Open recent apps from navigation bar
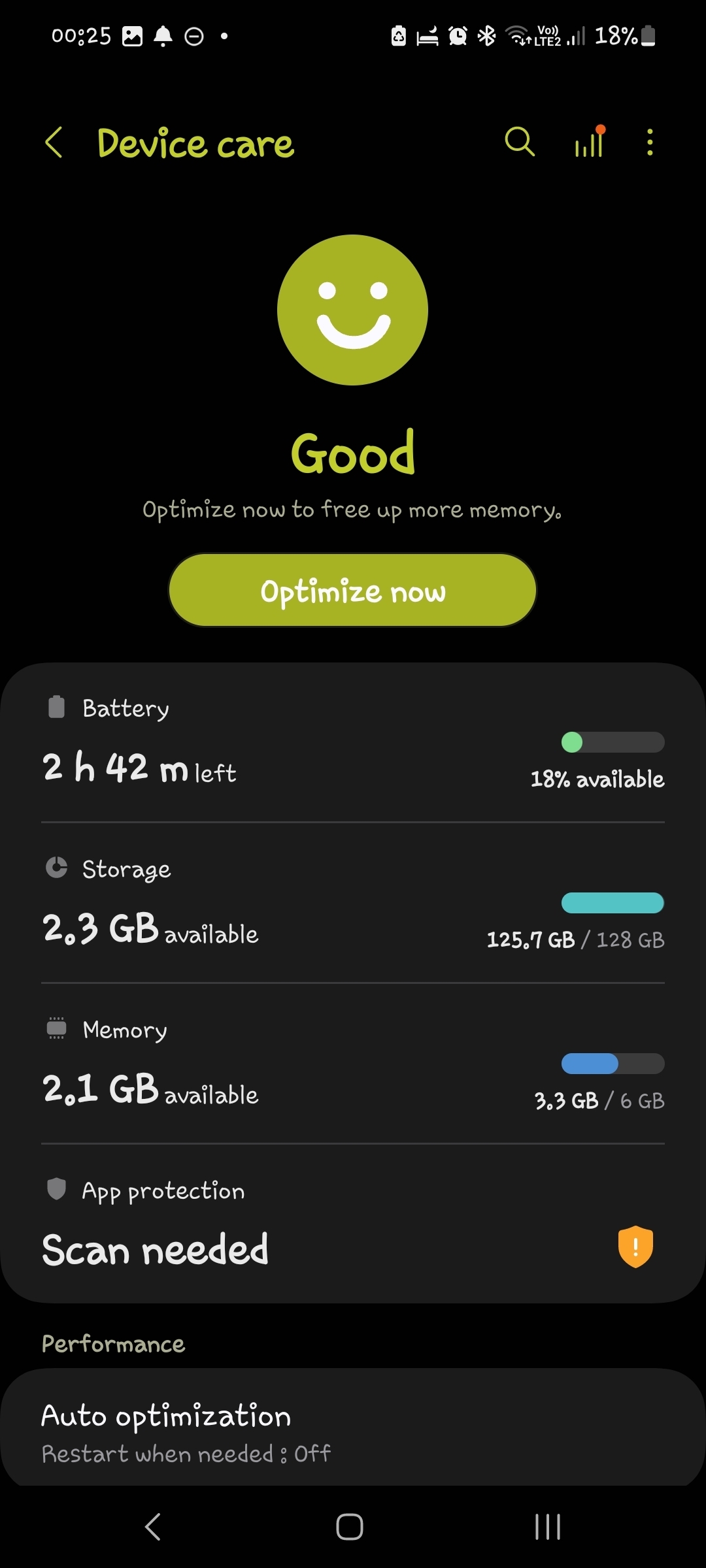706x1568 pixels. tap(548, 1527)
